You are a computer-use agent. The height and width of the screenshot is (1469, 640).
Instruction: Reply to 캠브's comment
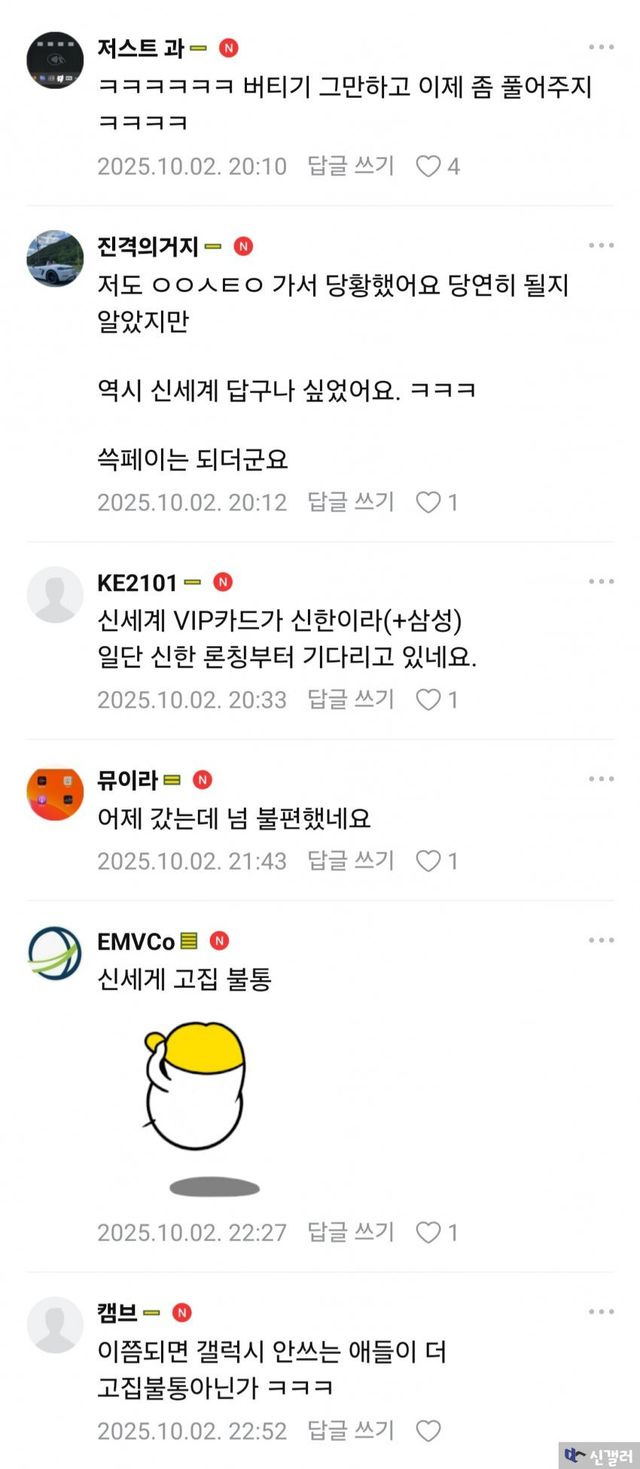[350, 1431]
